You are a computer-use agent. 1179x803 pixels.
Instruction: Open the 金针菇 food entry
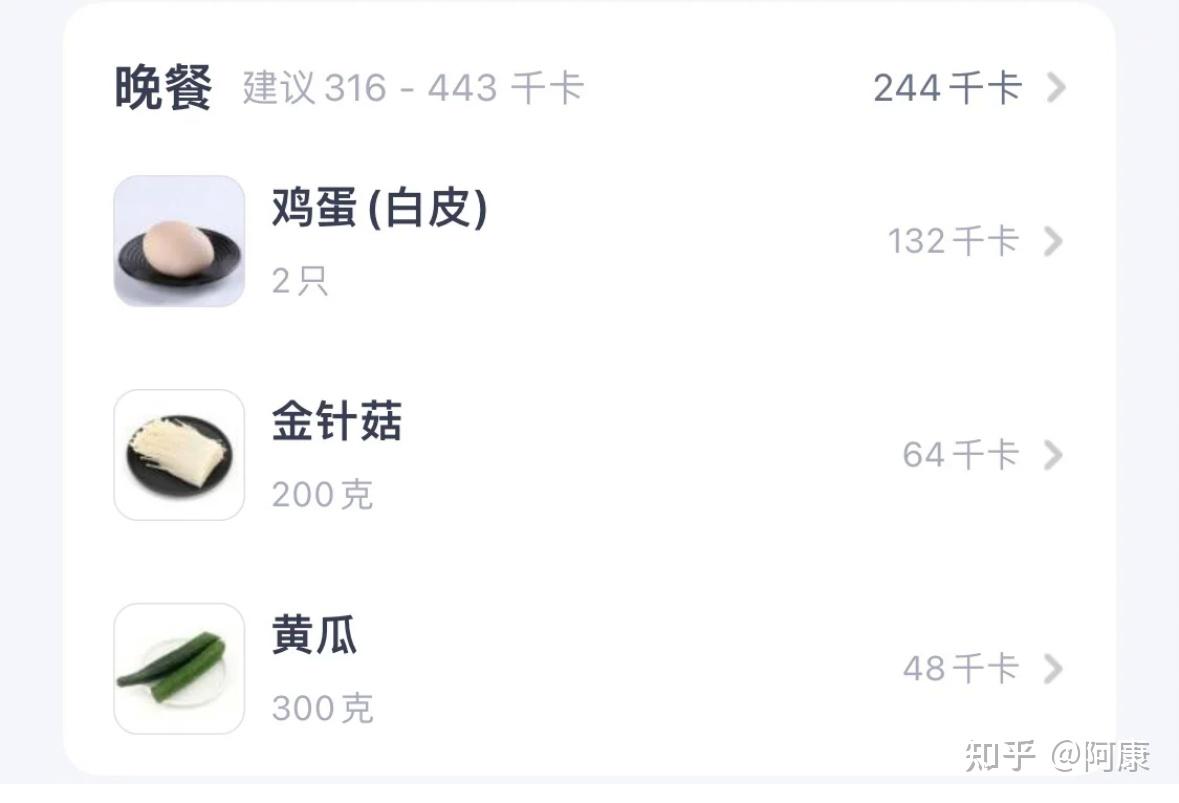pos(589,455)
